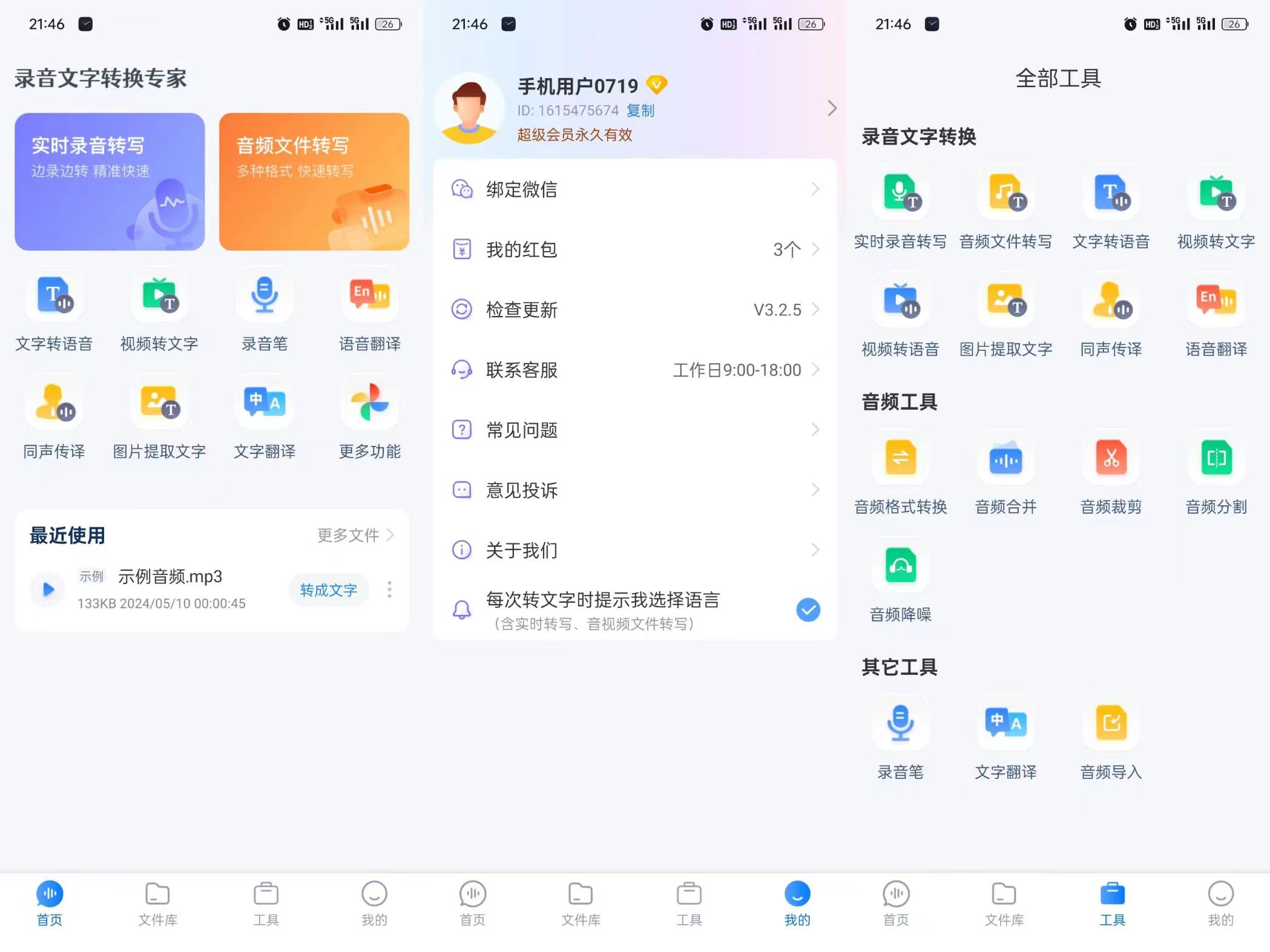Open 我的红包
The width and height of the screenshot is (1270, 952).
pos(634,249)
